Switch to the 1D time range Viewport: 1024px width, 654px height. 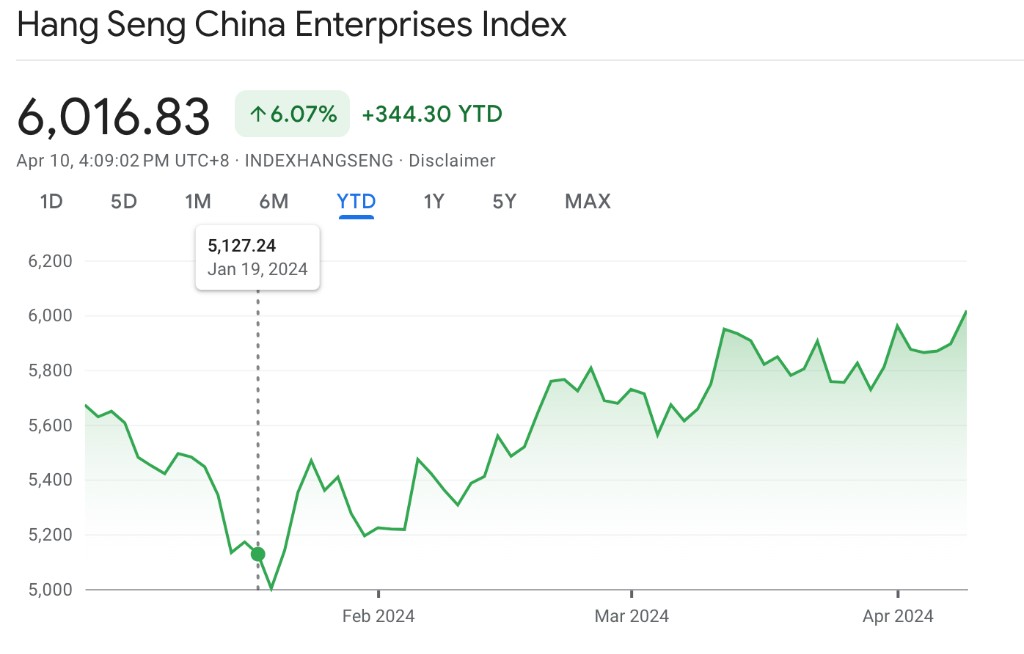coord(51,201)
